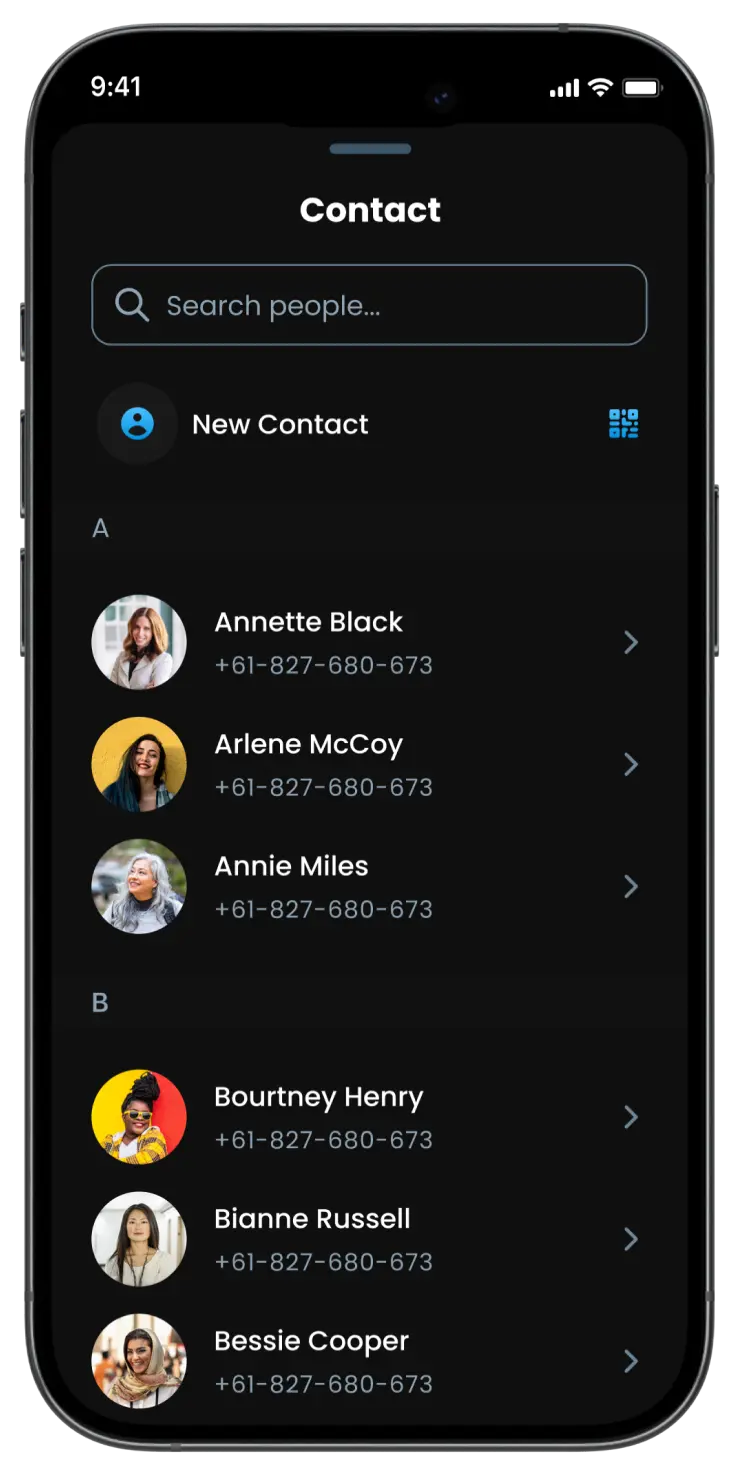
Task: Click the New Contact avatar icon
Action: coord(138,424)
